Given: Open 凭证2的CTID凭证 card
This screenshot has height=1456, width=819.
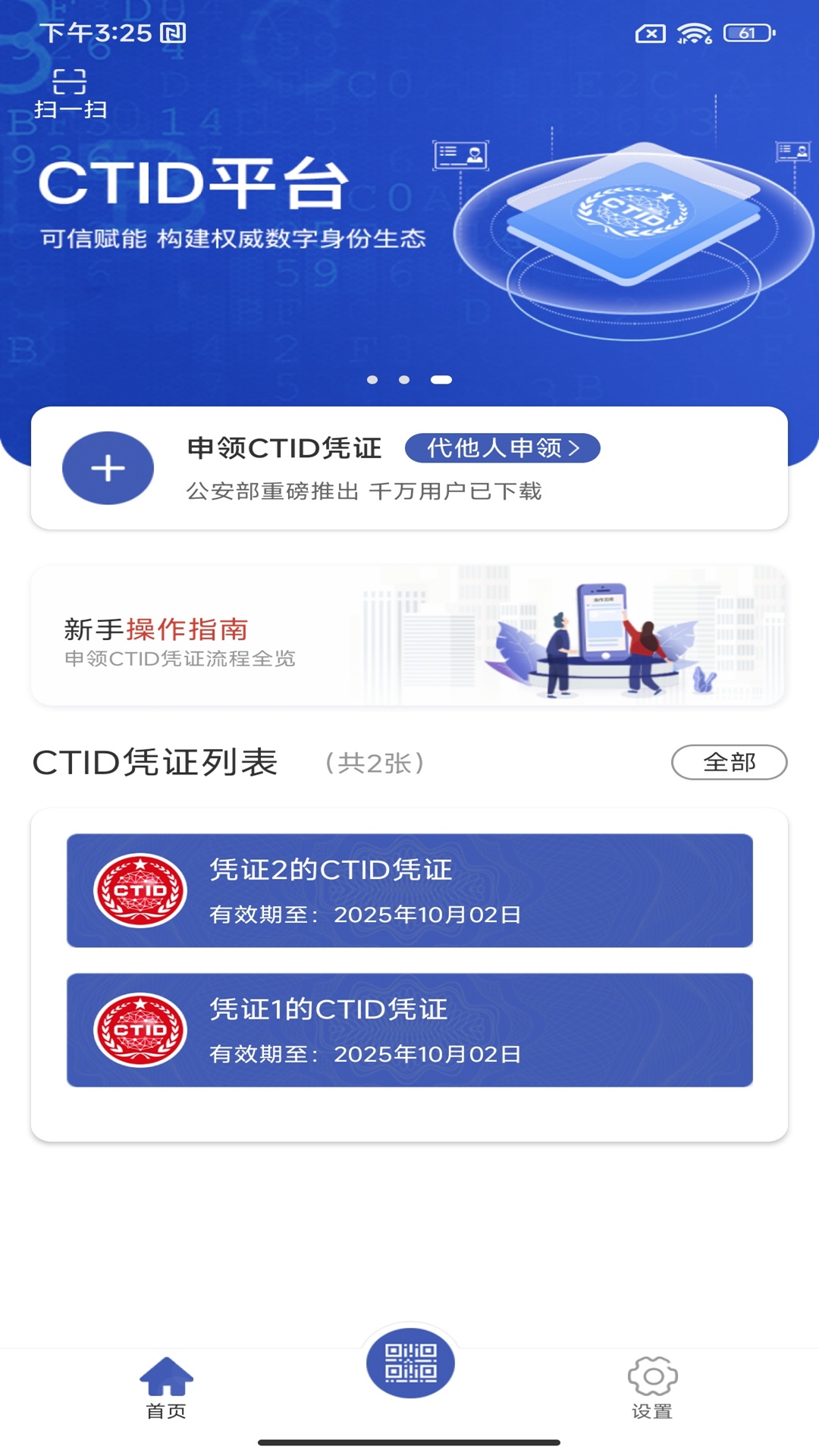Looking at the screenshot, I should tap(409, 891).
